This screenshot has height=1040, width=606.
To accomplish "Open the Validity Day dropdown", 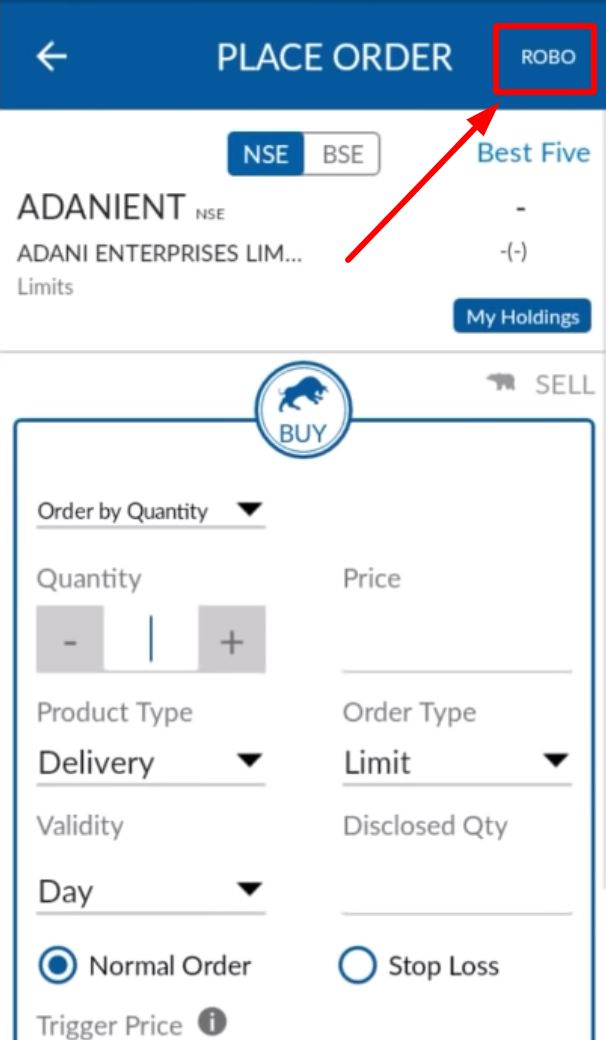I will point(151,890).
